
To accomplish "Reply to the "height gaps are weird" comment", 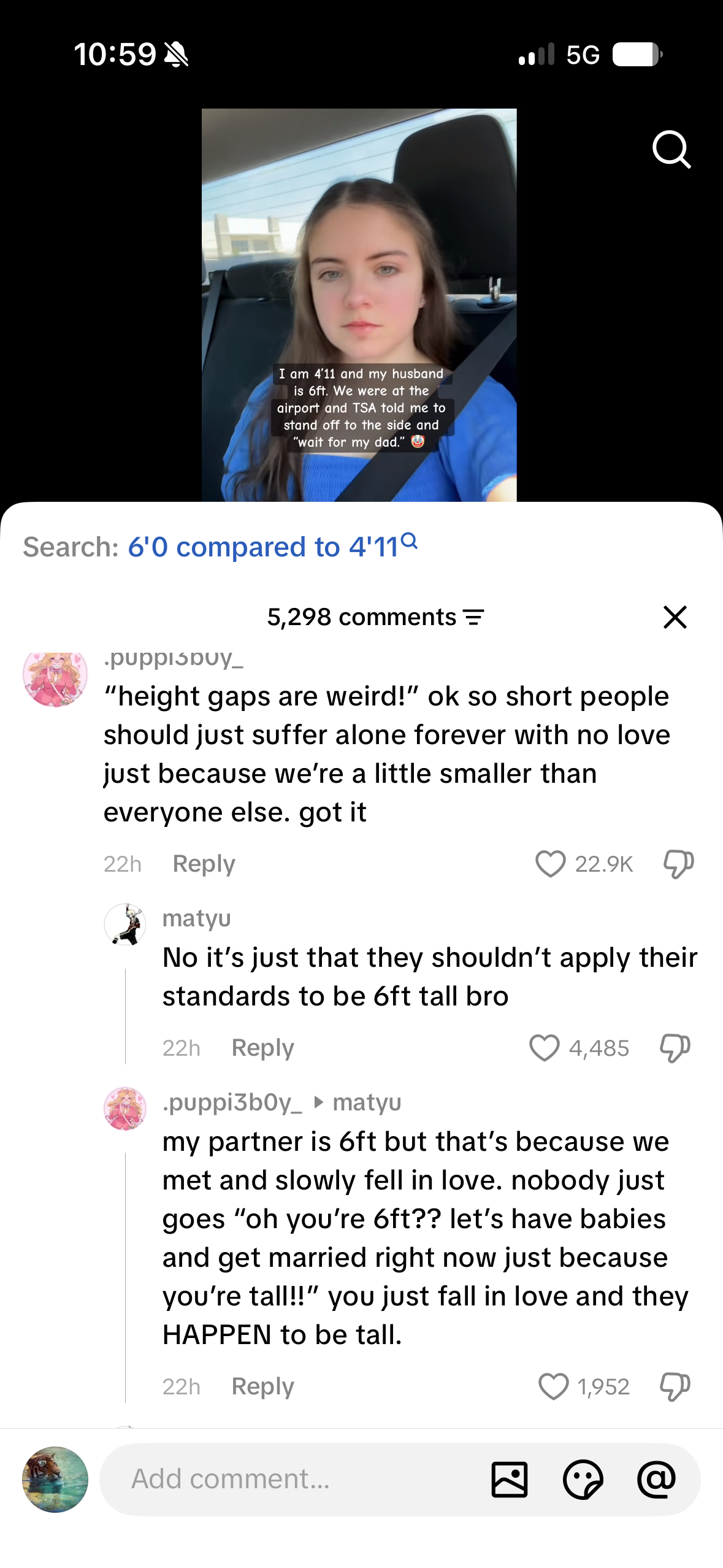I will click(x=204, y=864).
